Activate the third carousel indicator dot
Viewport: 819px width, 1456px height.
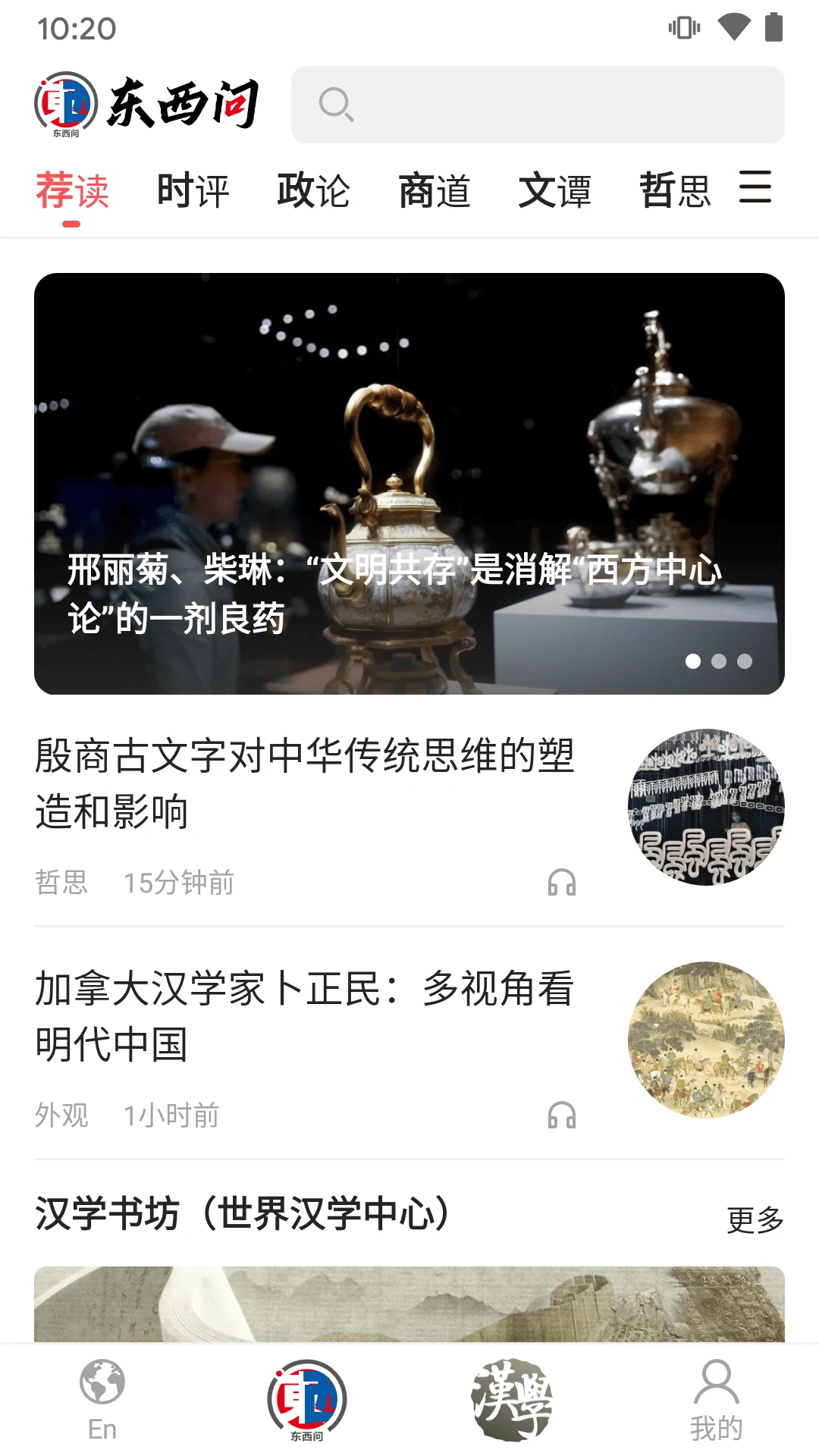pyautogui.click(x=746, y=661)
